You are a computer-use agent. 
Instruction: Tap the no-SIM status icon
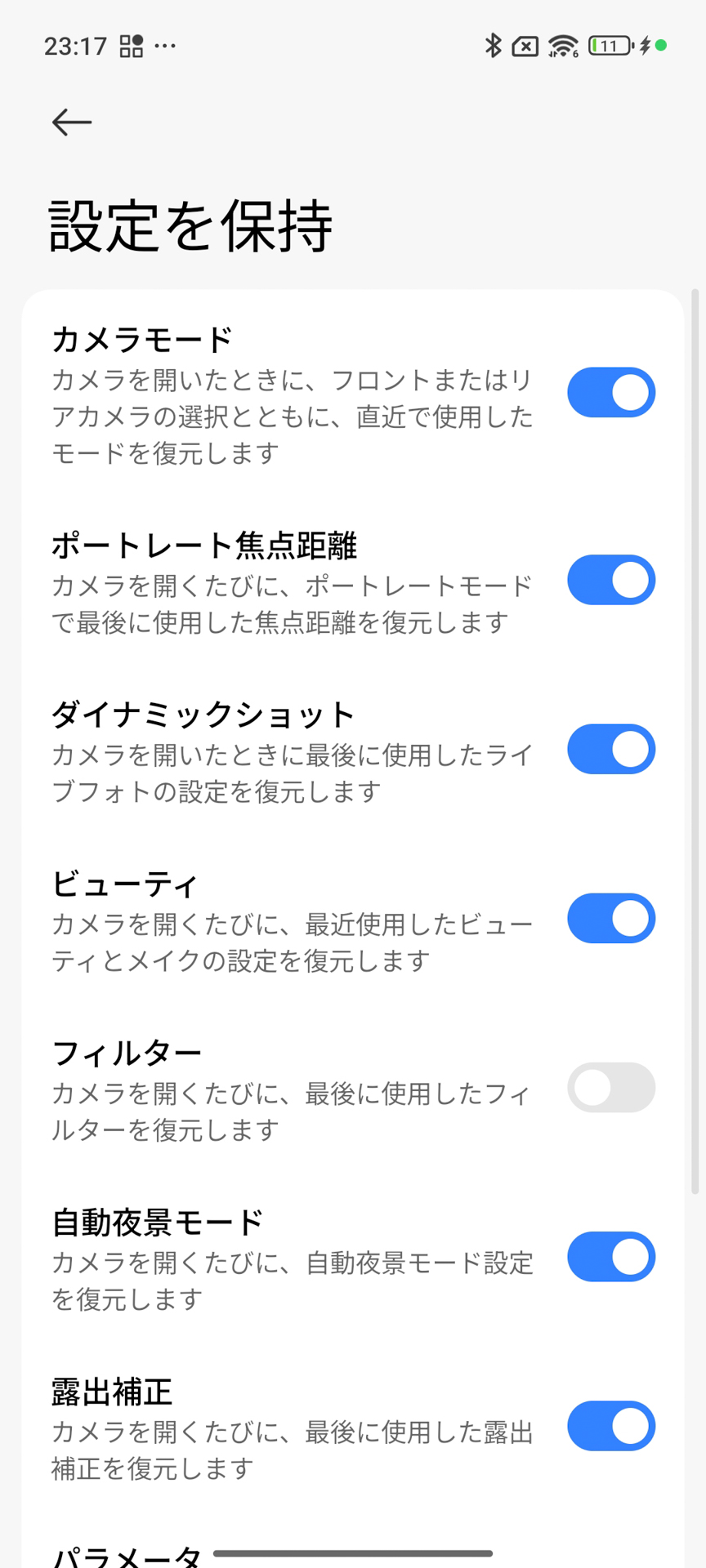(x=525, y=47)
